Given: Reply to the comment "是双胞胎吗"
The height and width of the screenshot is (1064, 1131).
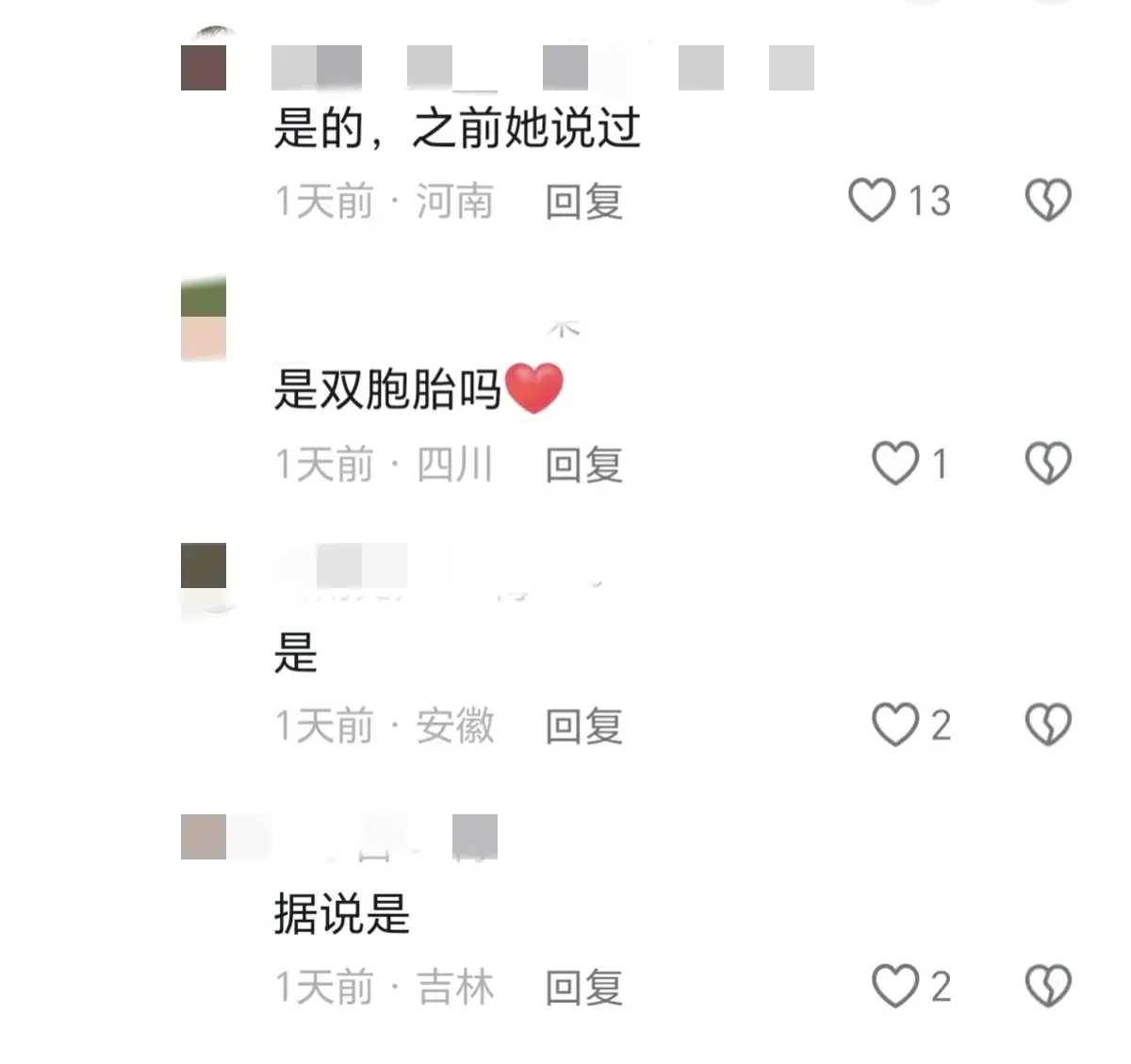Looking at the screenshot, I should 583,465.
